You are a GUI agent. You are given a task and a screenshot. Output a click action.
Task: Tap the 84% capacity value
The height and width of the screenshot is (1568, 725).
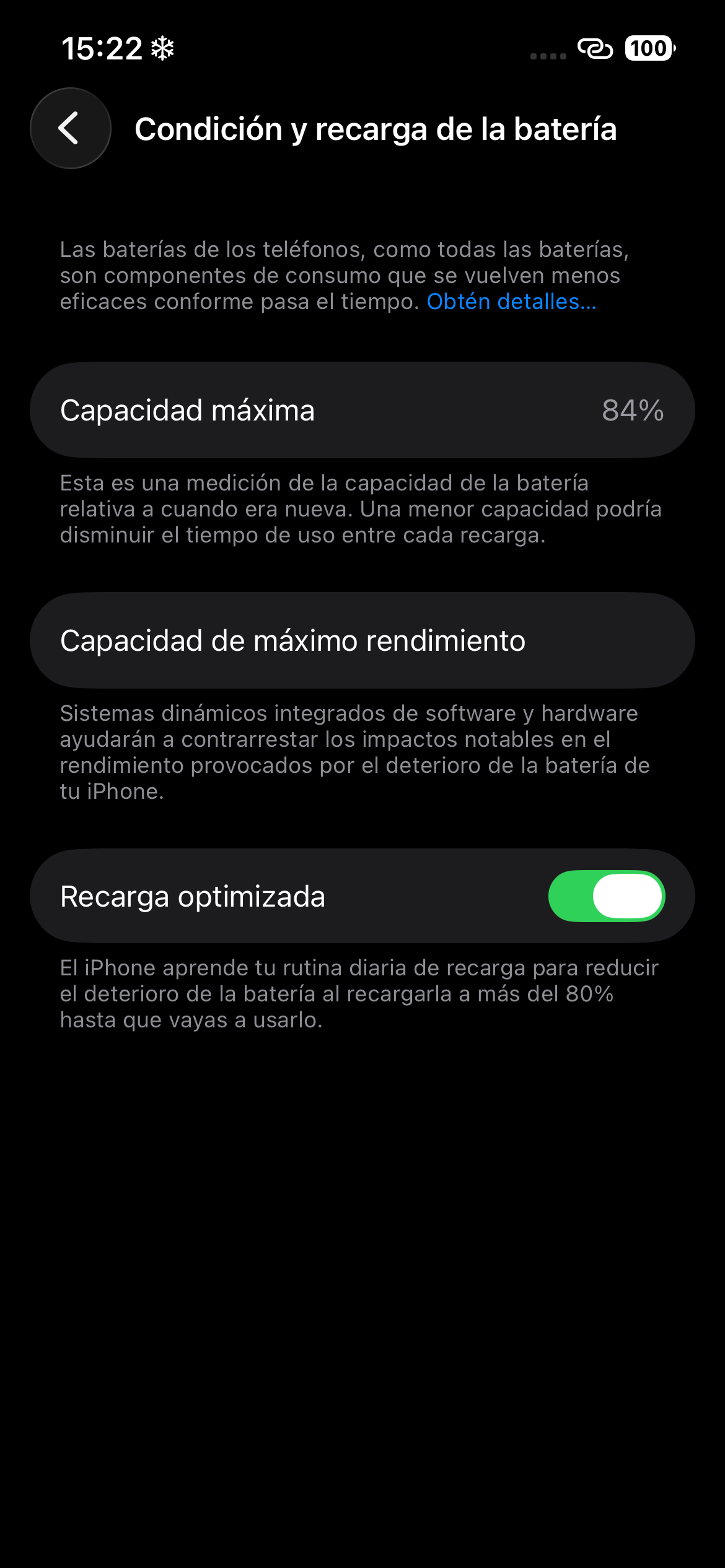(x=633, y=410)
